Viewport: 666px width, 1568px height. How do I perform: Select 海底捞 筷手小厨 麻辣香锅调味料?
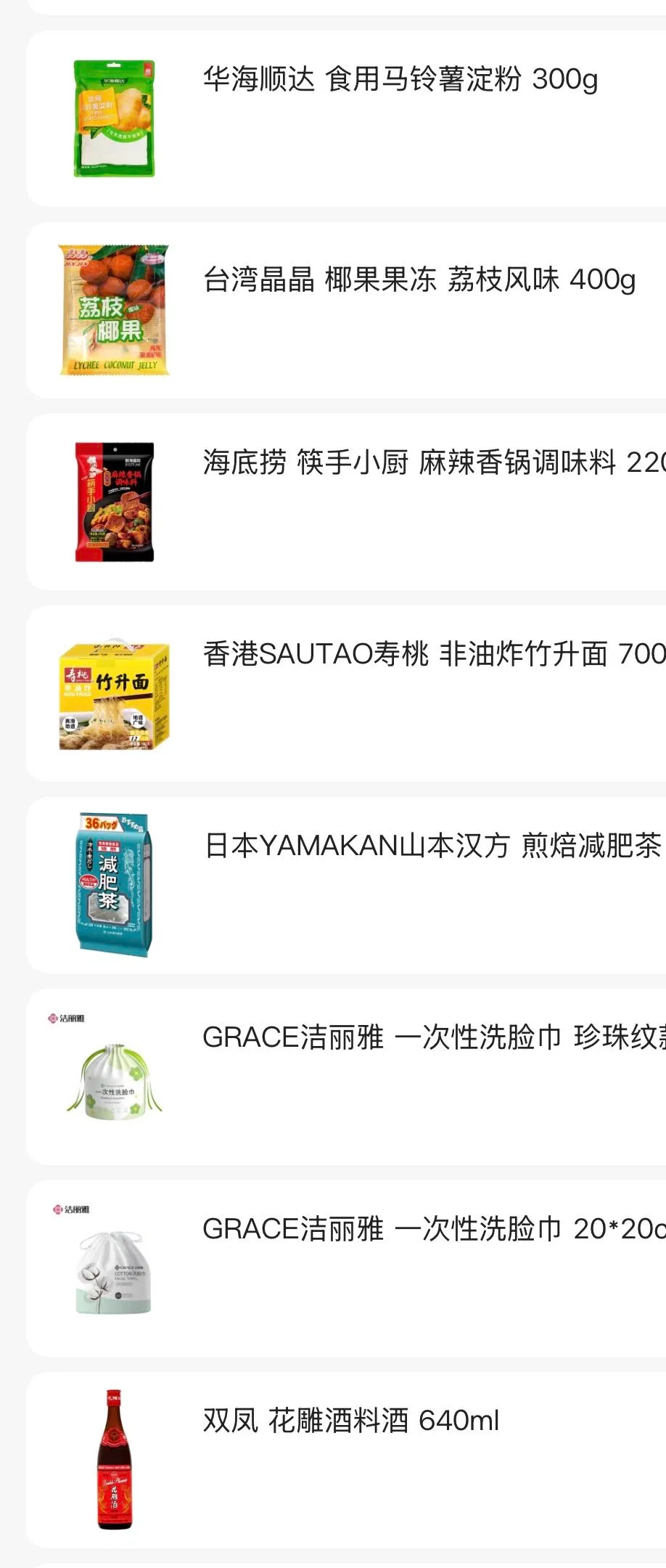433,462
